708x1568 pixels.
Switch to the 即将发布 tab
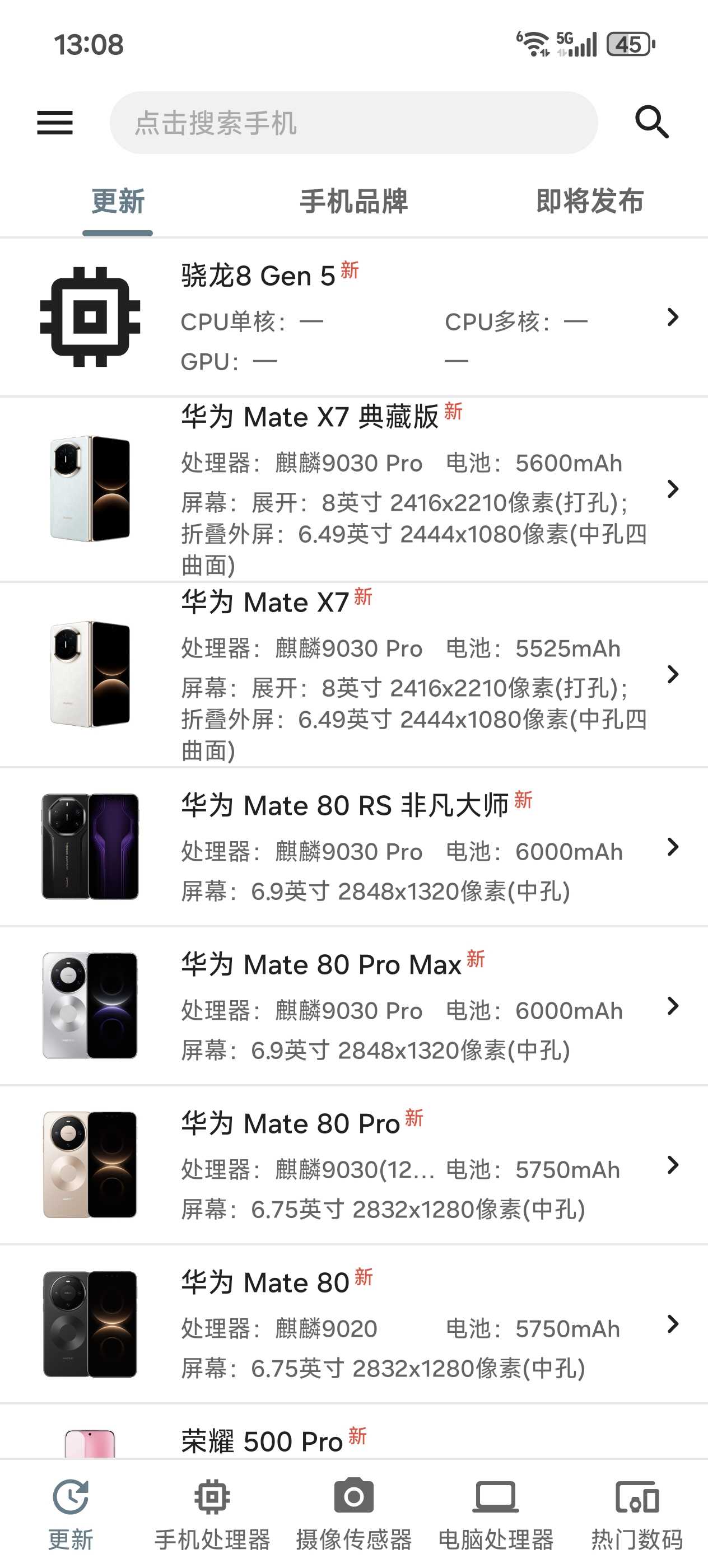[x=589, y=202]
